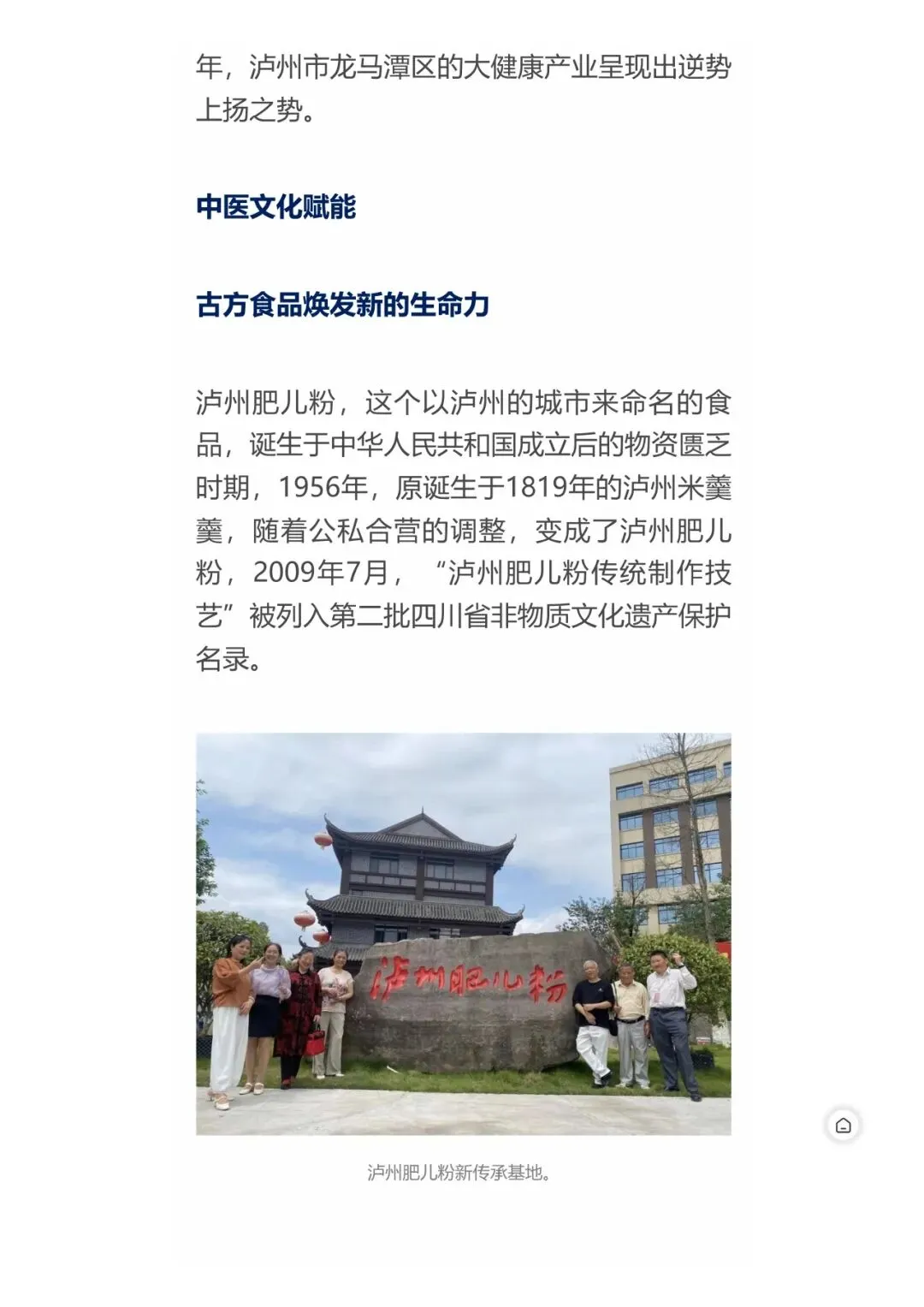Open the 泸州肥儿粉 base photo
The image size is (924, 1307).
click(x=464, y=934)
